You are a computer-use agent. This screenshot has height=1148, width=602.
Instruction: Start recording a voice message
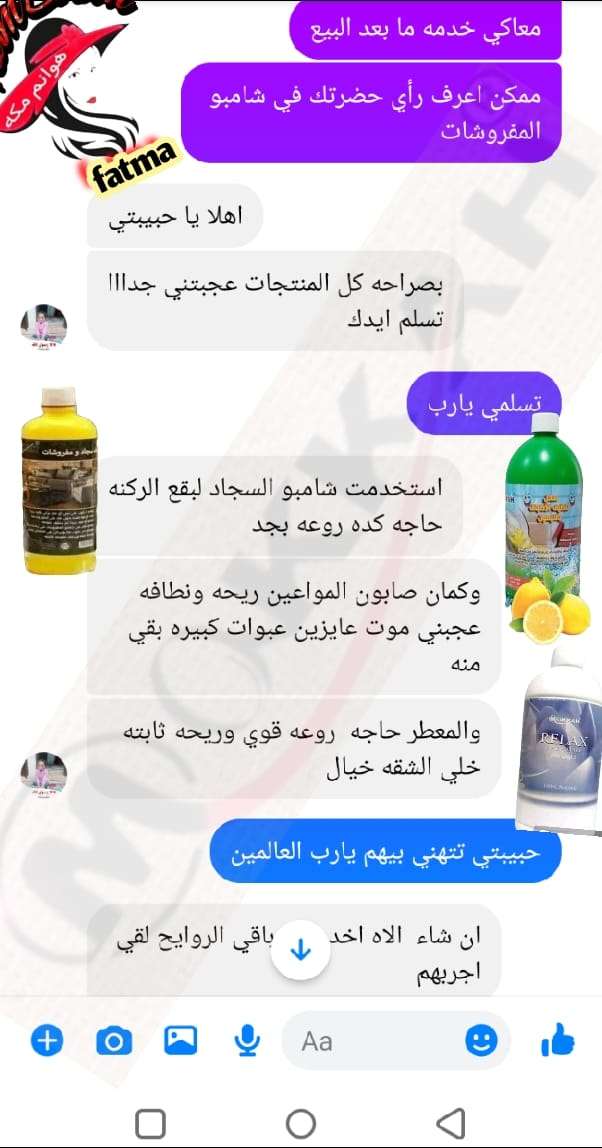246,1042
